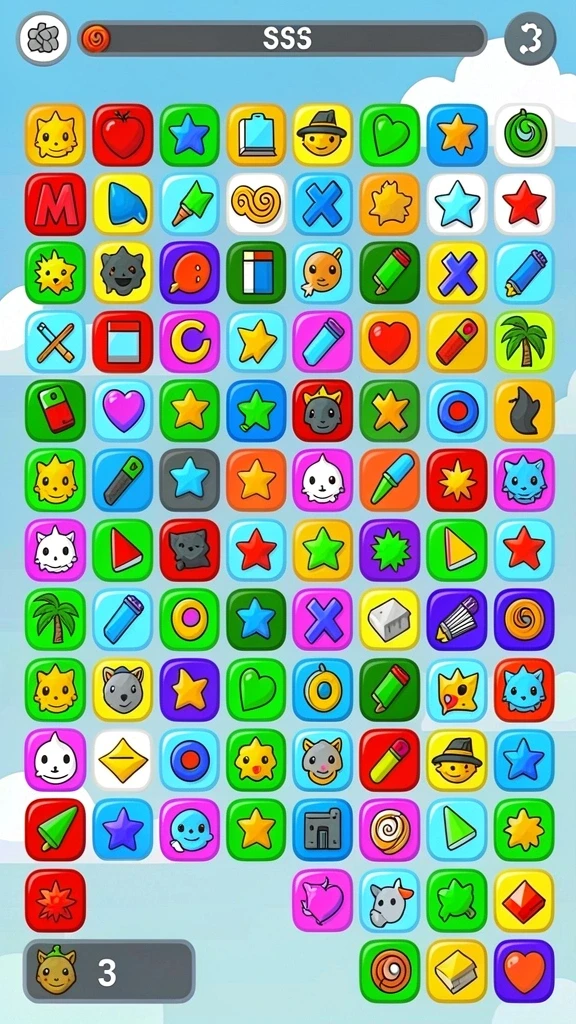The height and width of the screenshot is (1024, 576).
Task: Select the red heart on orange tile
Action: point(390,342)
